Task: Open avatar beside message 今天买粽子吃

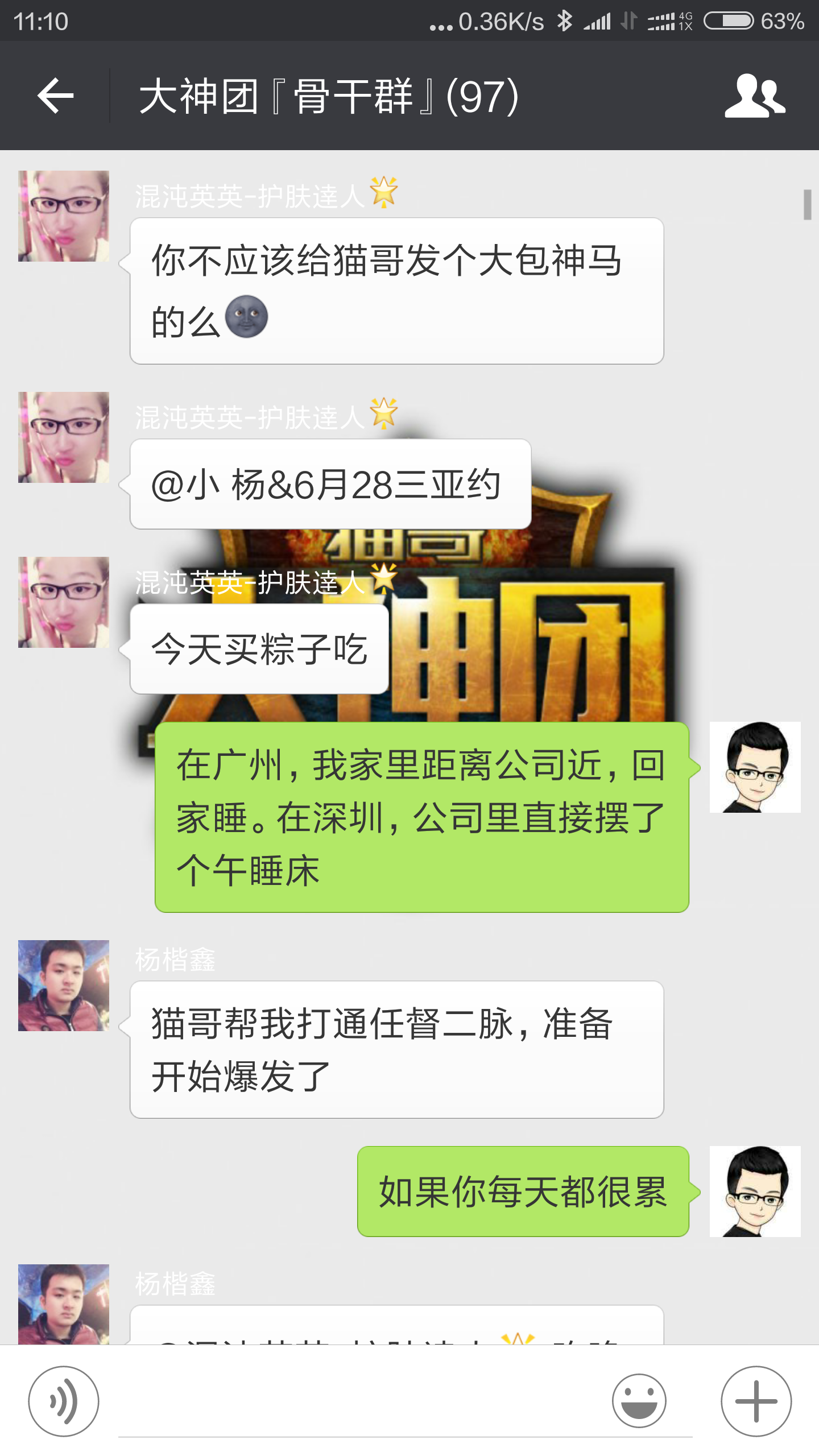Action: (x=64, y=602)
